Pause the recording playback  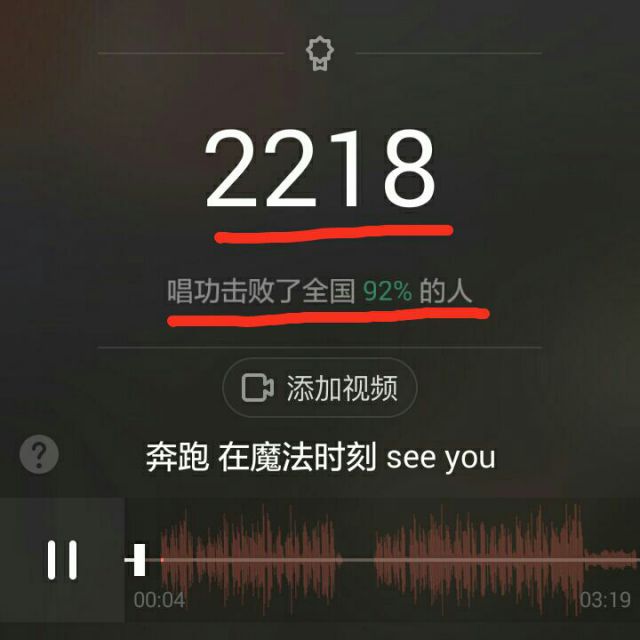62,560
